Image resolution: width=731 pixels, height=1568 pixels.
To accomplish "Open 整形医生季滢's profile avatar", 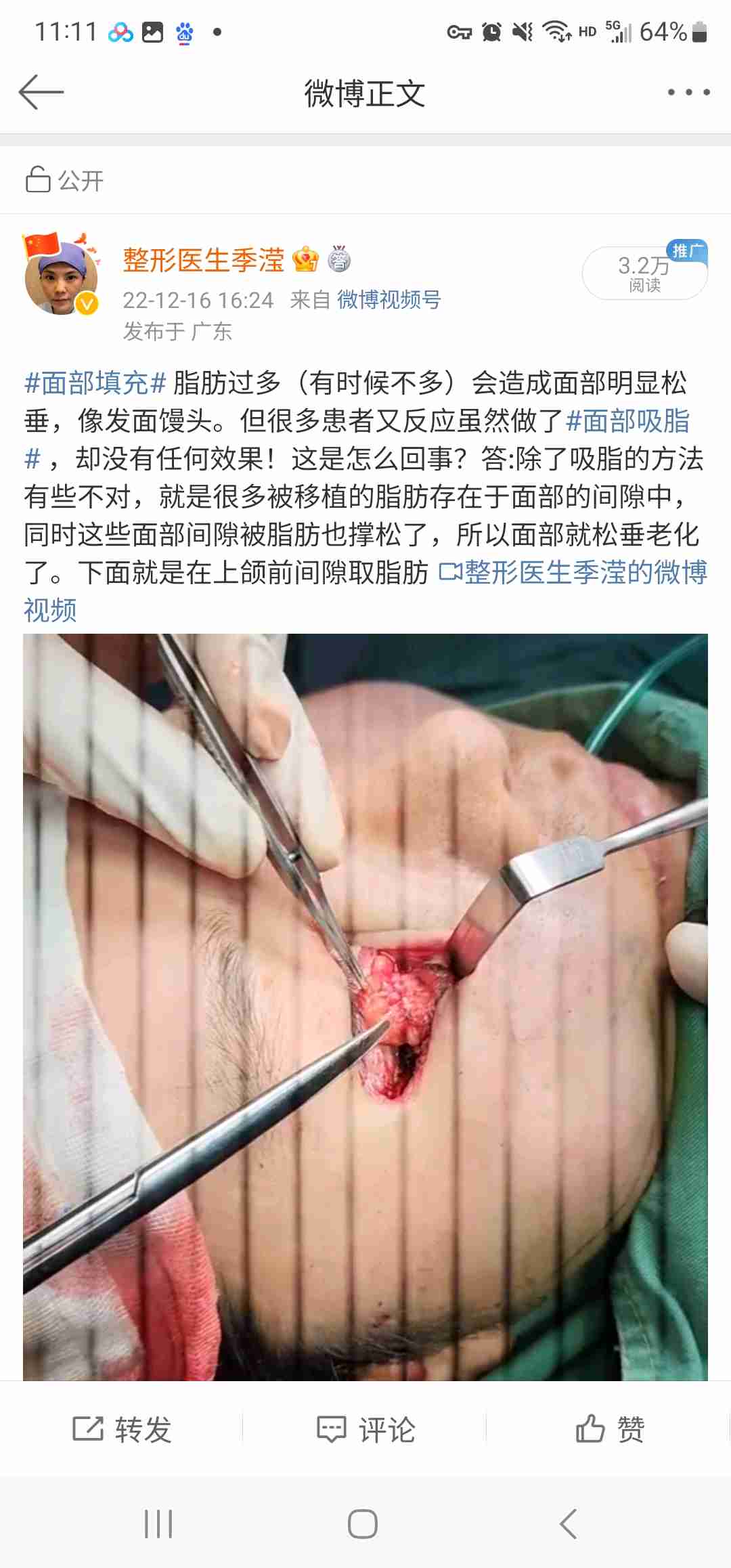I will coord(61,278).
